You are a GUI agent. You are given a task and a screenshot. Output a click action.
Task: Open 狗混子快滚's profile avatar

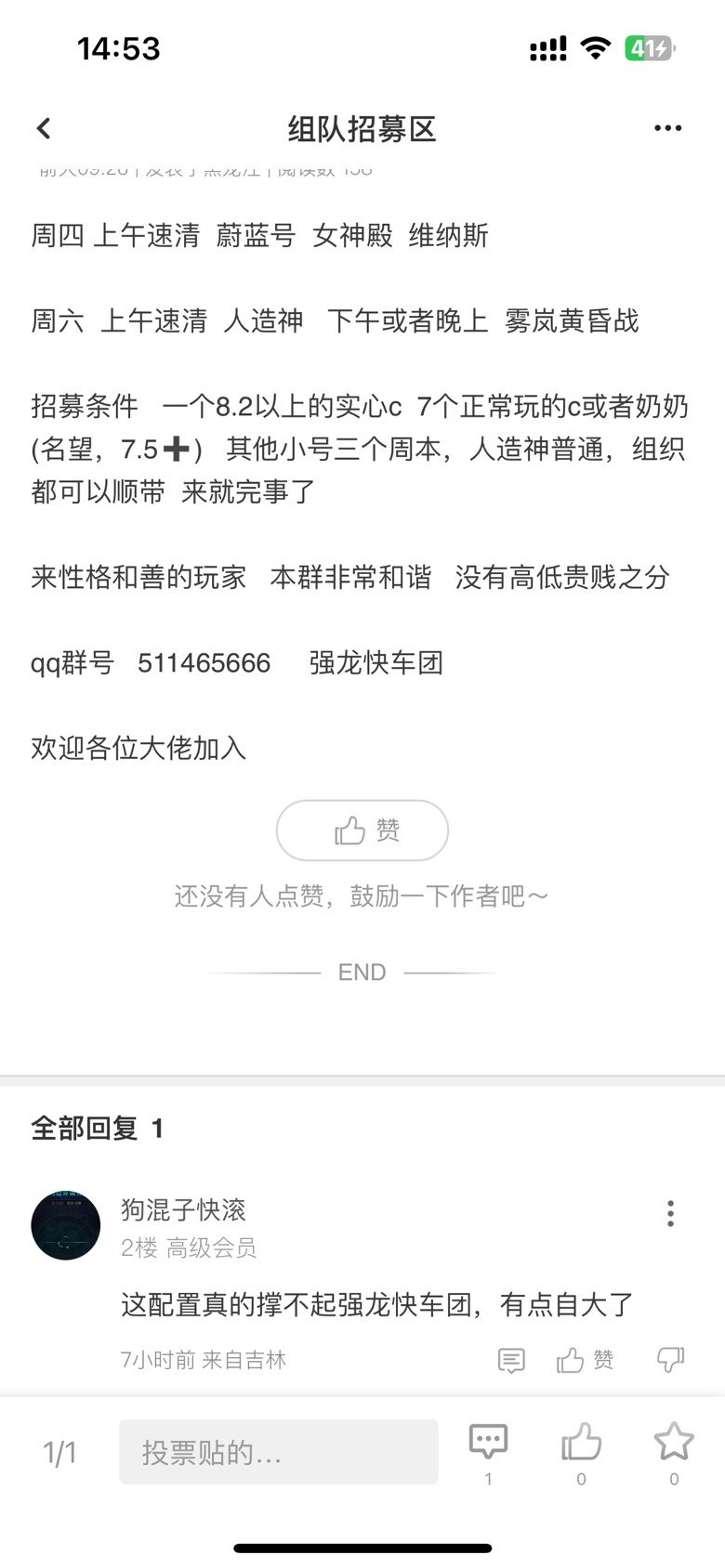(x=66, y=1225)
